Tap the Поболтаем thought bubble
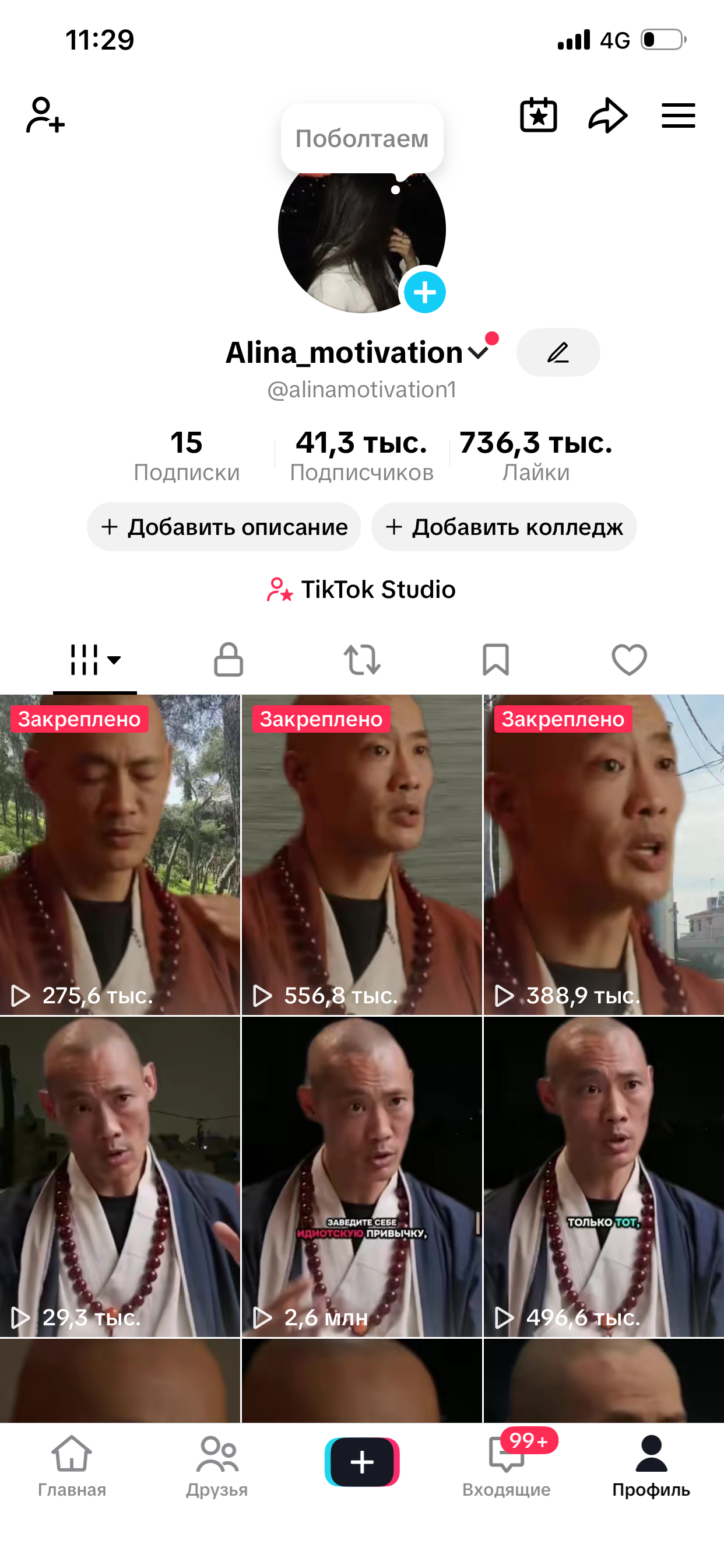Image resolution: width=724 pixels, height=1568 pixels. coord(361,139)
